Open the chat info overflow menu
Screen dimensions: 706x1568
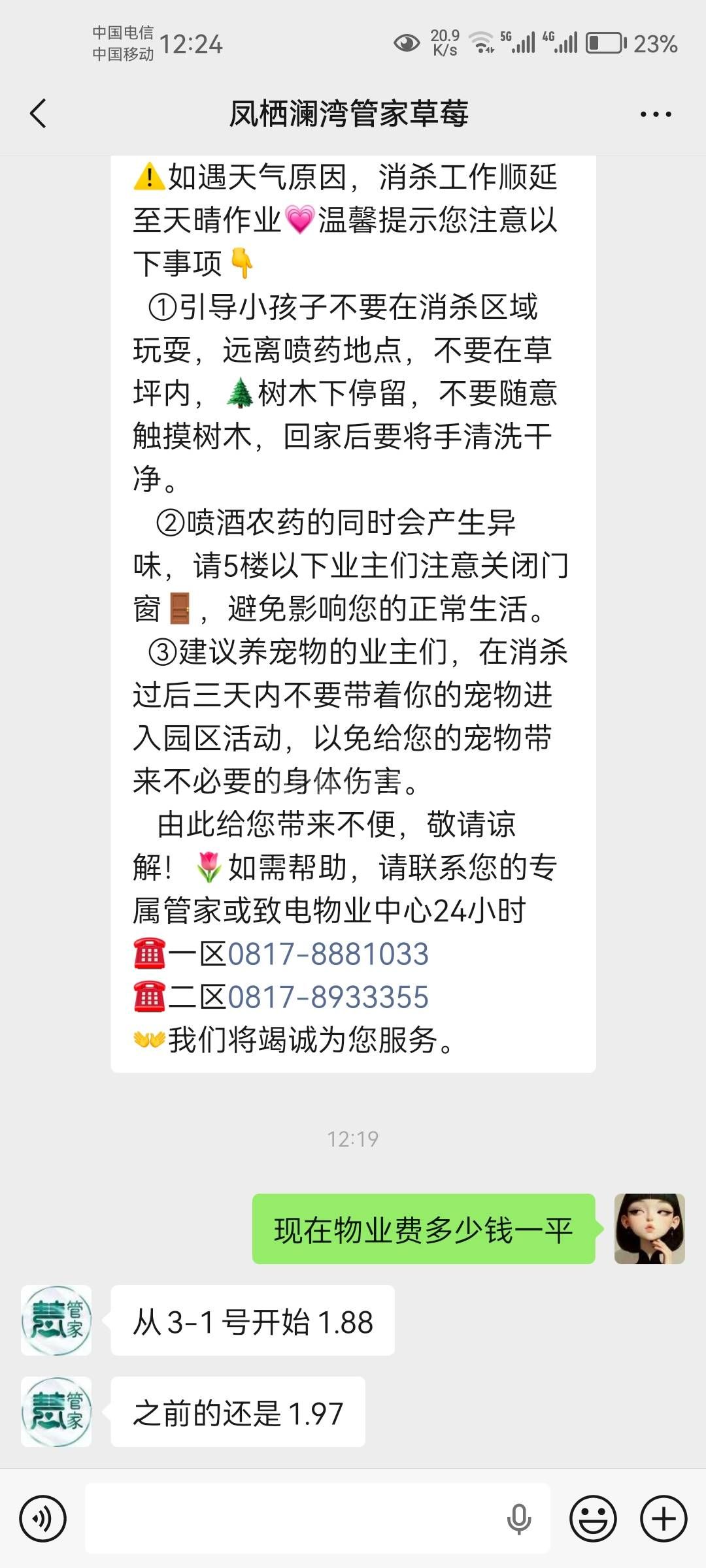coord(655,114)
